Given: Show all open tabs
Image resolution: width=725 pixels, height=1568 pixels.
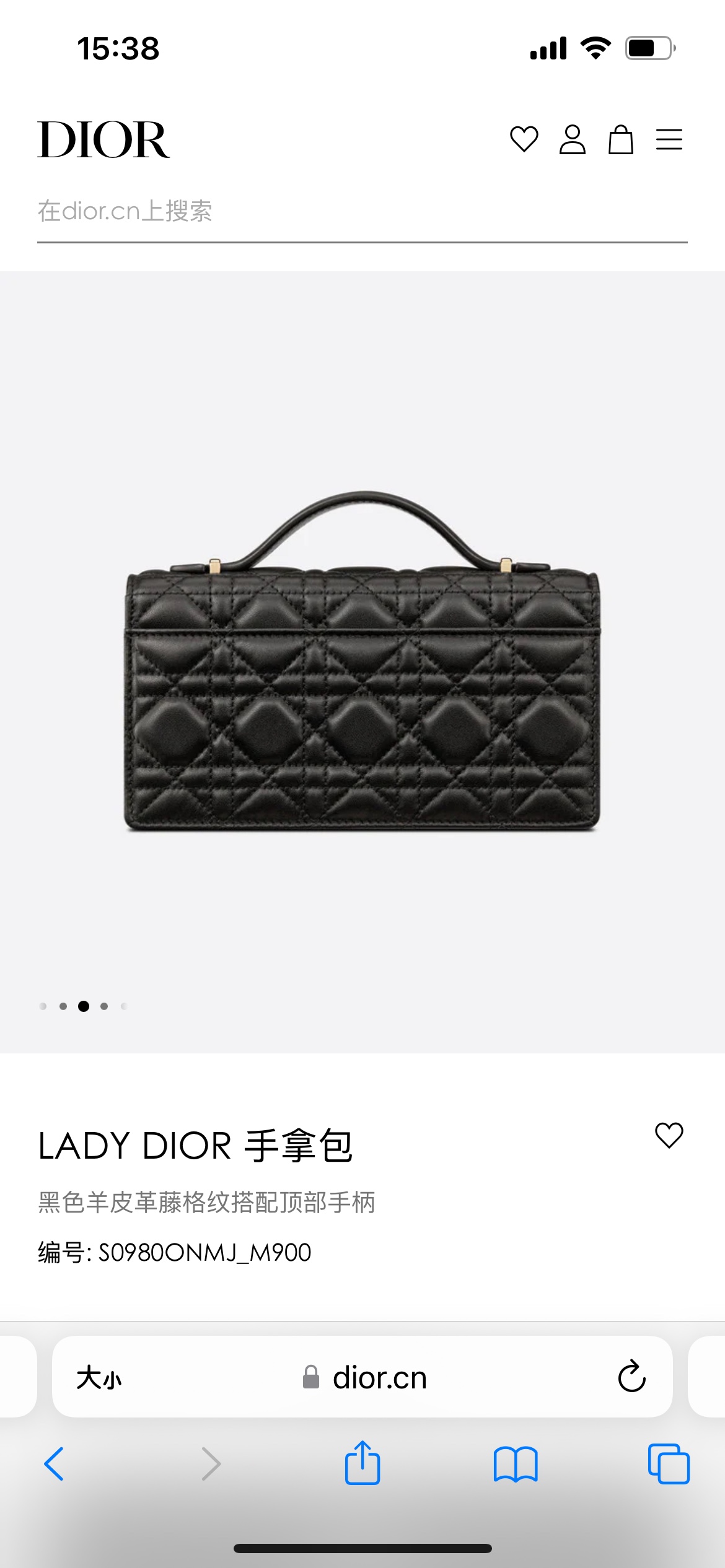Looking at the screenshot, I should pos(668,1464).
